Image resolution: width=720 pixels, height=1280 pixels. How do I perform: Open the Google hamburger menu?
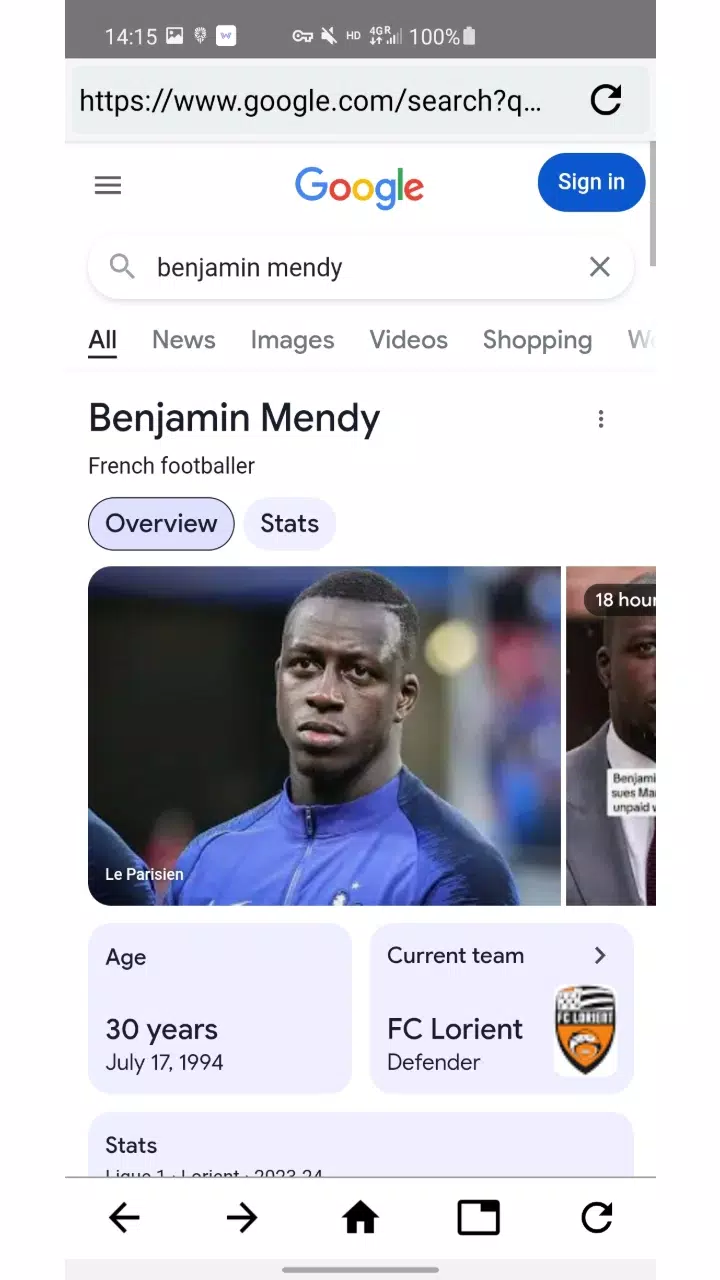(x=108, y=185)
